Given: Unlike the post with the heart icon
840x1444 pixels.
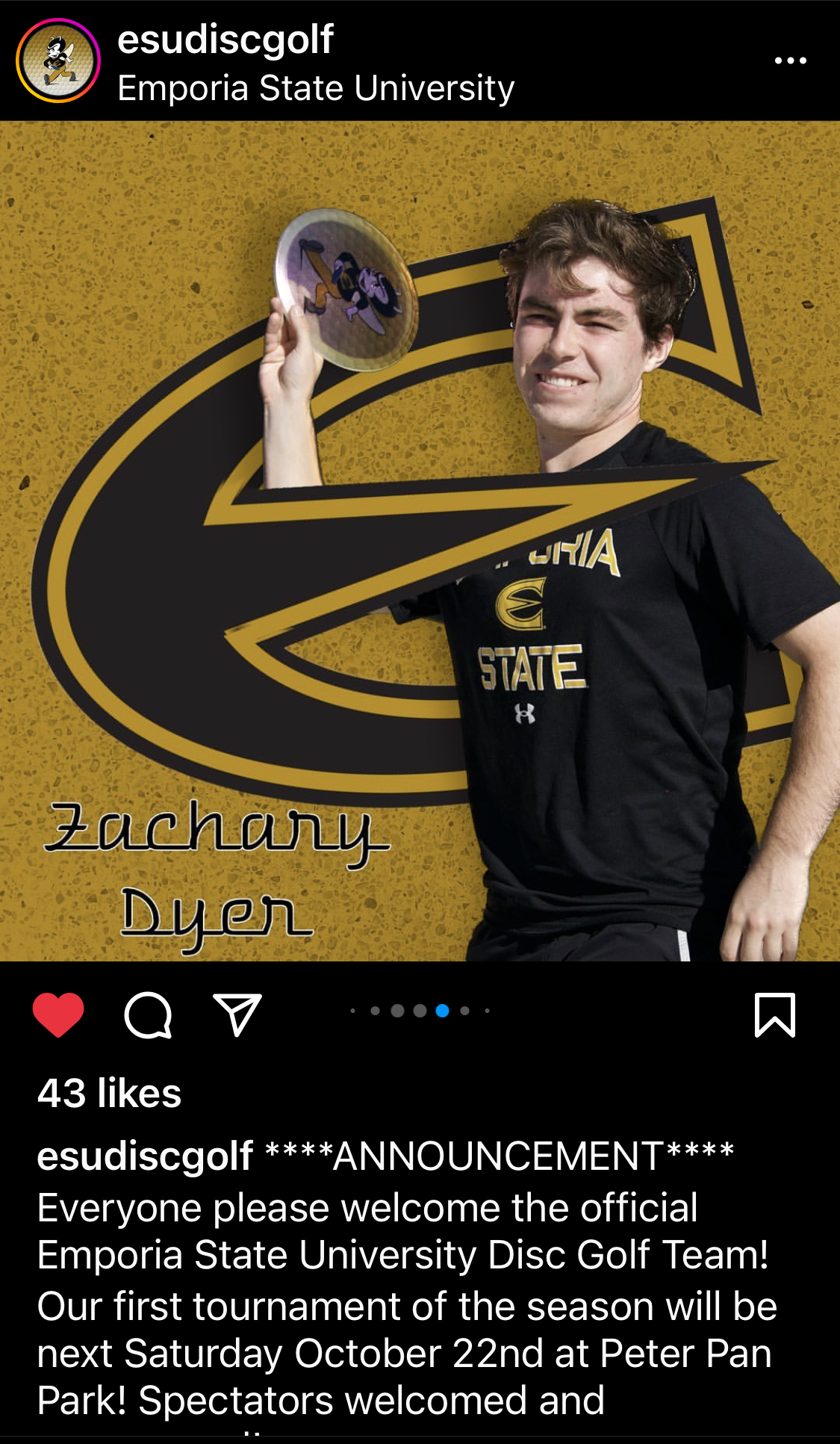Looking at the screenshot, I should click(58, 1014).
